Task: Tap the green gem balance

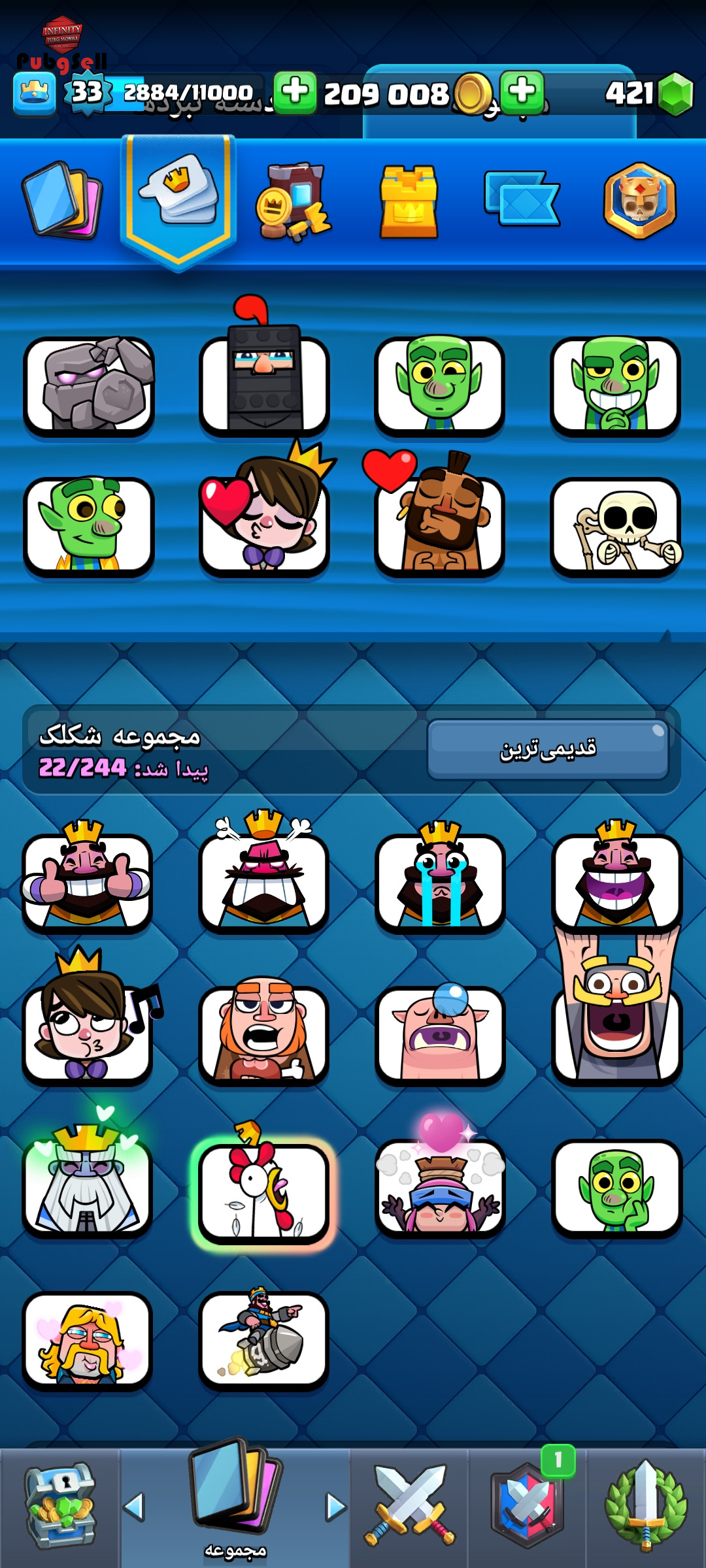Action: pos(648,93)
